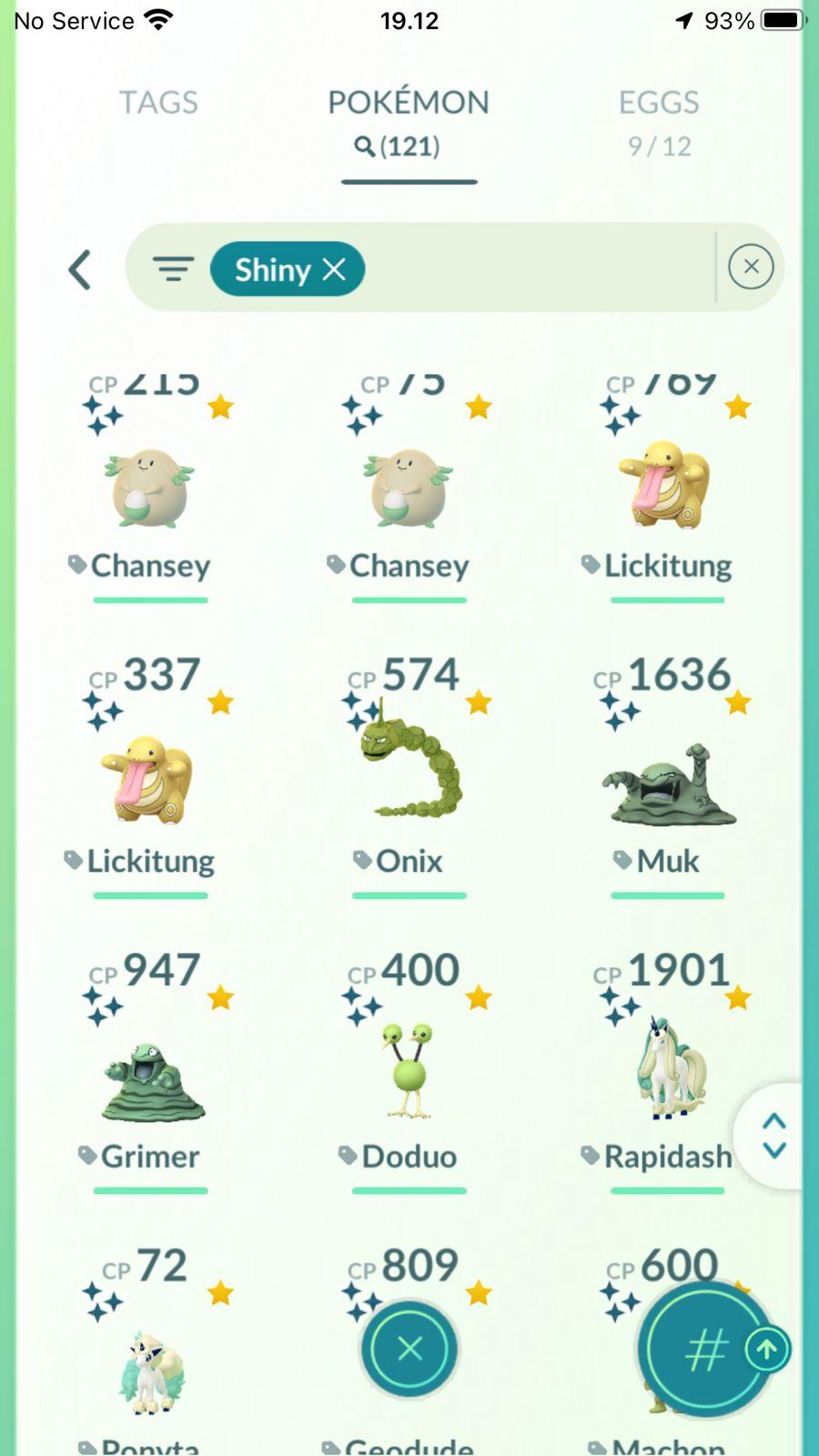This screenshot has width=819, height=1456.
Task: Remove the Shiny filter chip
Action: coord(334,269)
